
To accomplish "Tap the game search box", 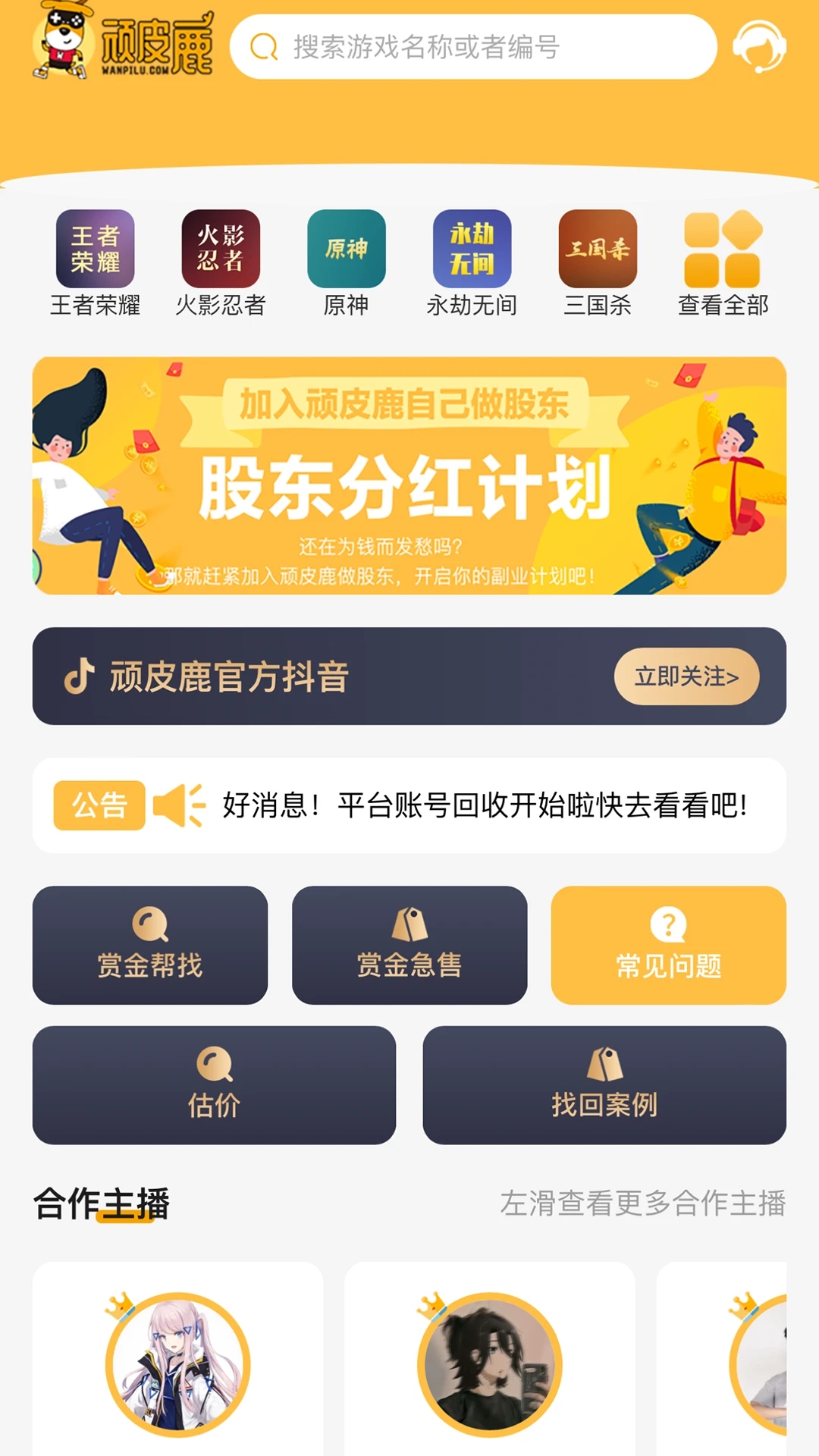I will [473, 47].
